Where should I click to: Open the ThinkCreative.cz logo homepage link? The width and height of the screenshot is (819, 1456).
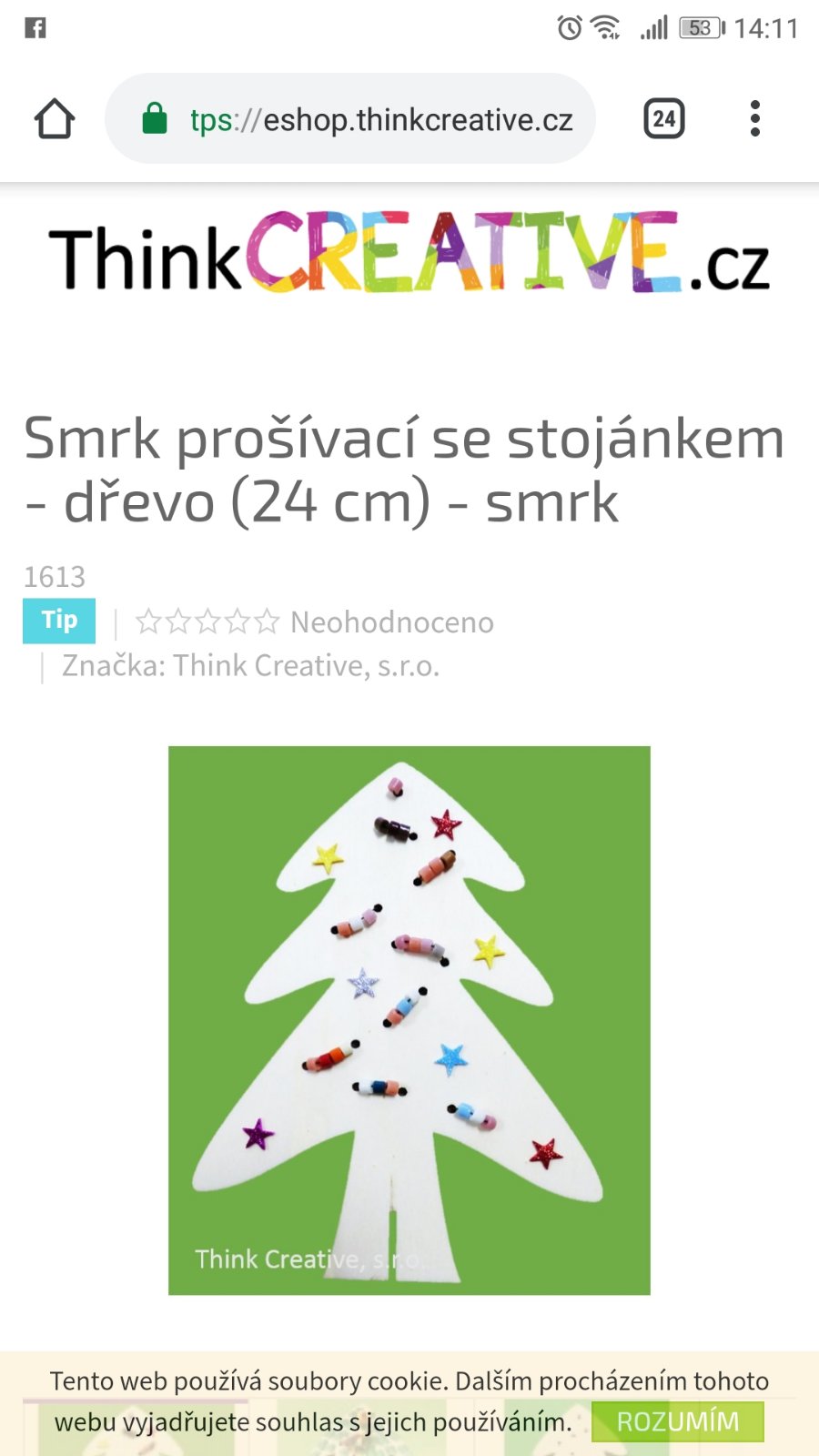tap(409, 255)
